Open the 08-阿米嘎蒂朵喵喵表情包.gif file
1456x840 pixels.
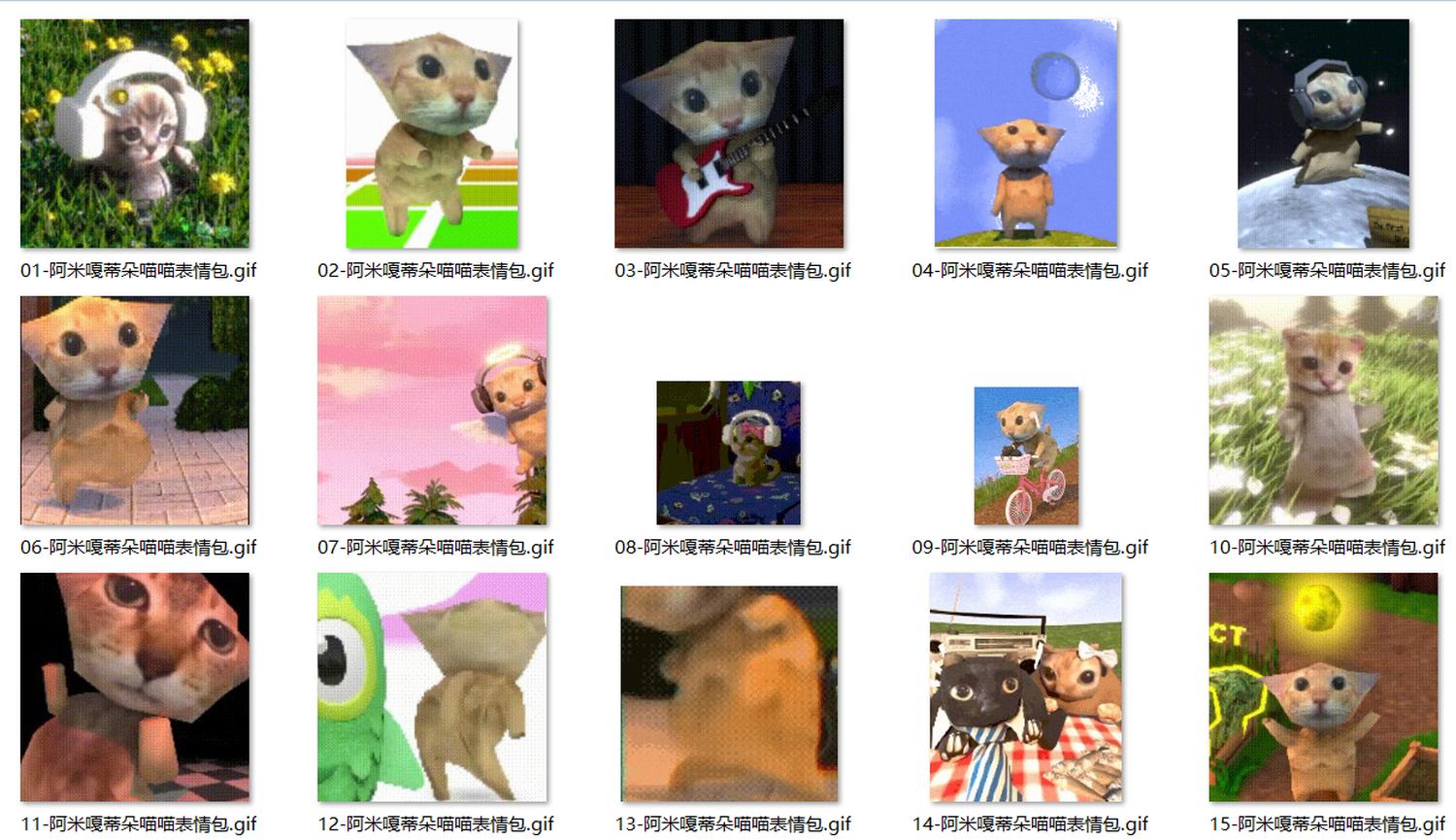729,453
